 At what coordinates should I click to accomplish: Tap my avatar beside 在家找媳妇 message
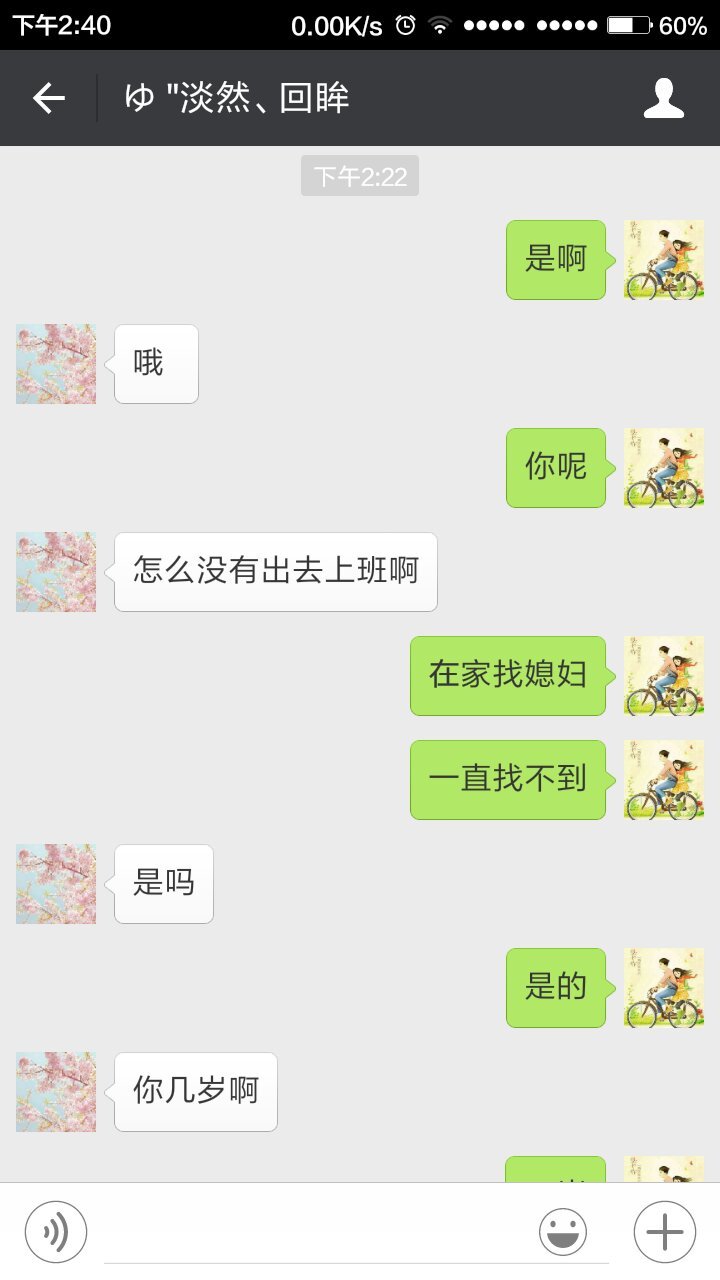coord(664,676)
